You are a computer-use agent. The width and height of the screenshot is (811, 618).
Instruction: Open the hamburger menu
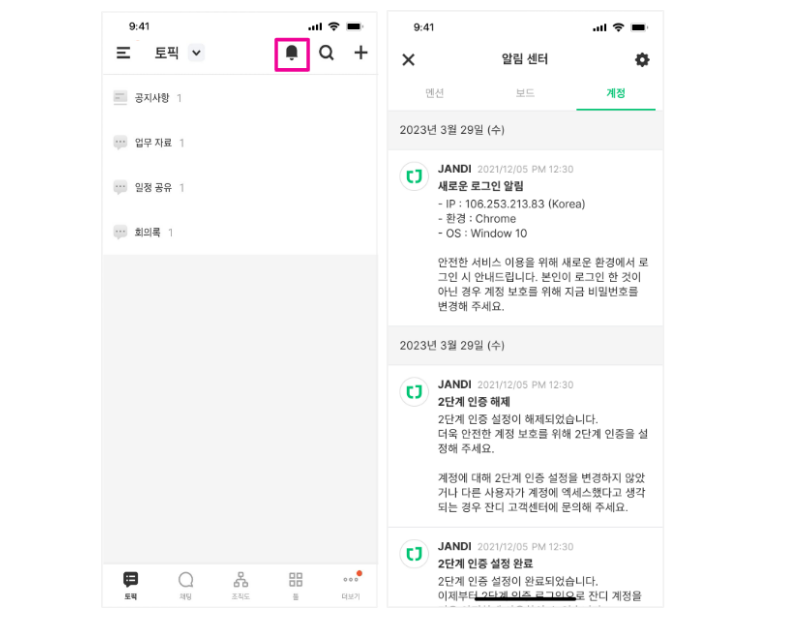[x=124, y=54]
